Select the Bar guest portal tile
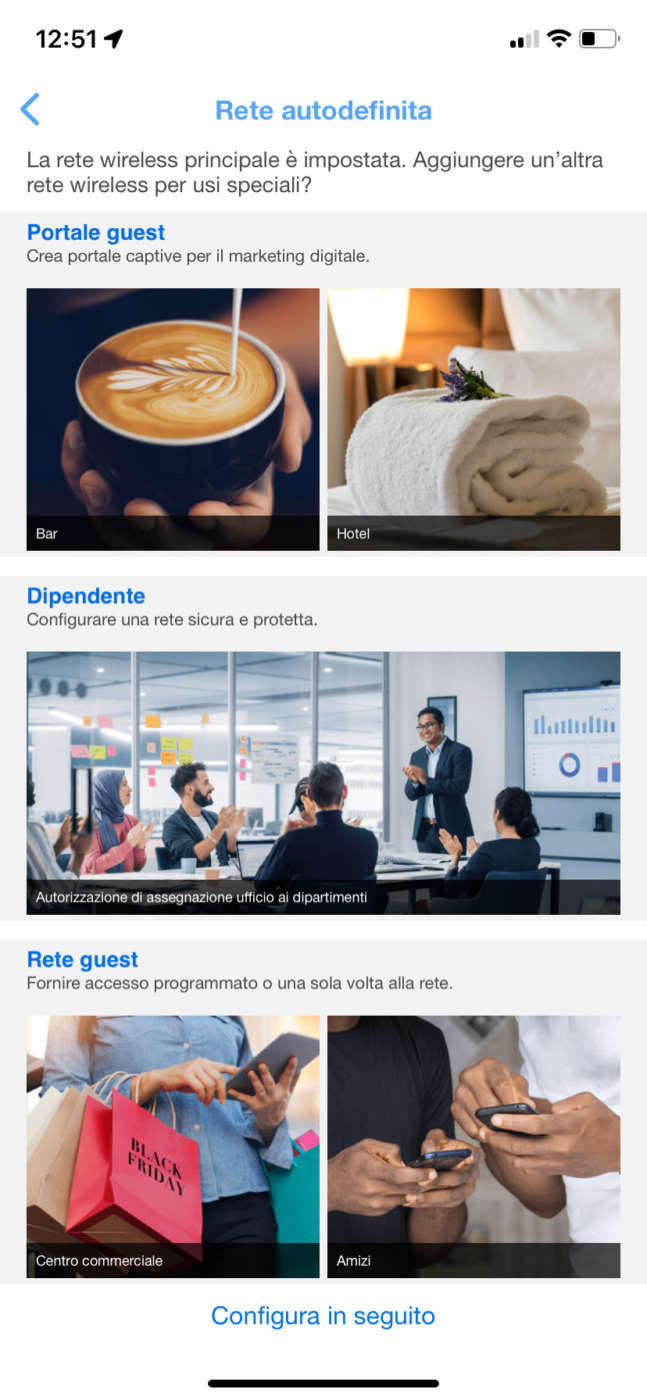This screenshot has height=1400, width=647. point(173,419)
